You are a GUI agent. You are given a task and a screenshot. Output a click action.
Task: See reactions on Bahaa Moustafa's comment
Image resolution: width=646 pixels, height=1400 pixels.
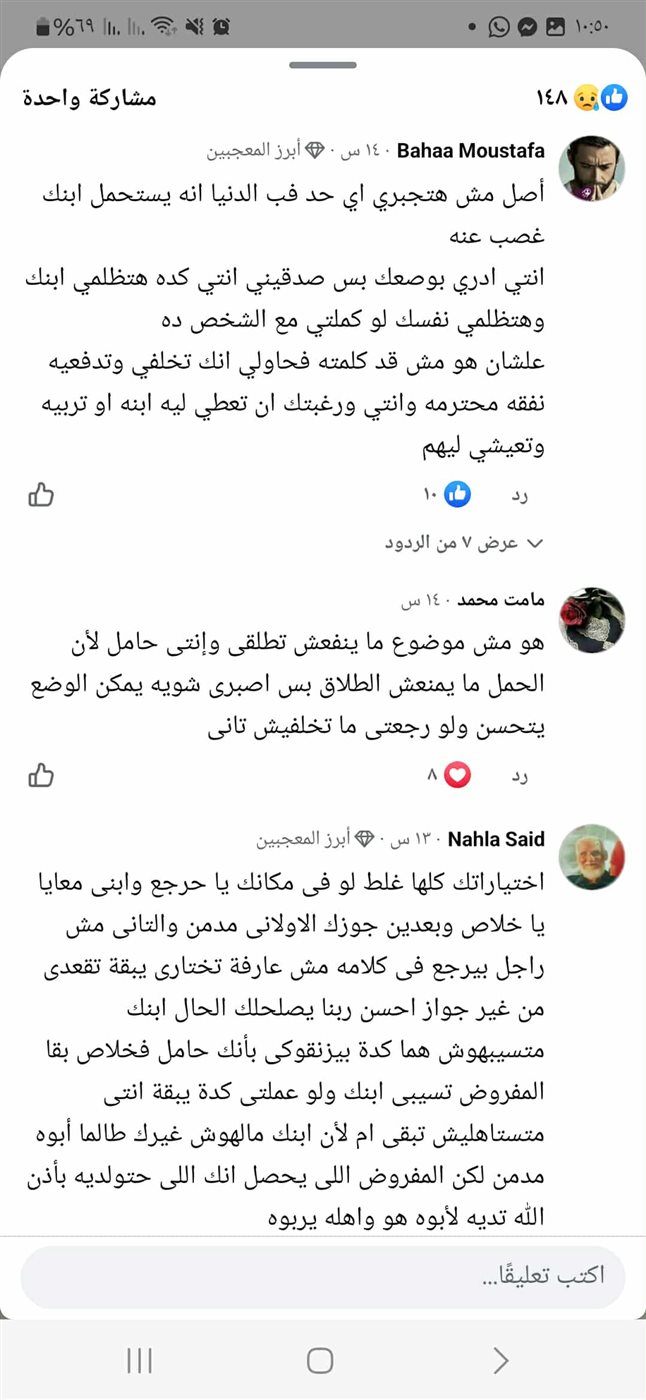tap(446, 494)
